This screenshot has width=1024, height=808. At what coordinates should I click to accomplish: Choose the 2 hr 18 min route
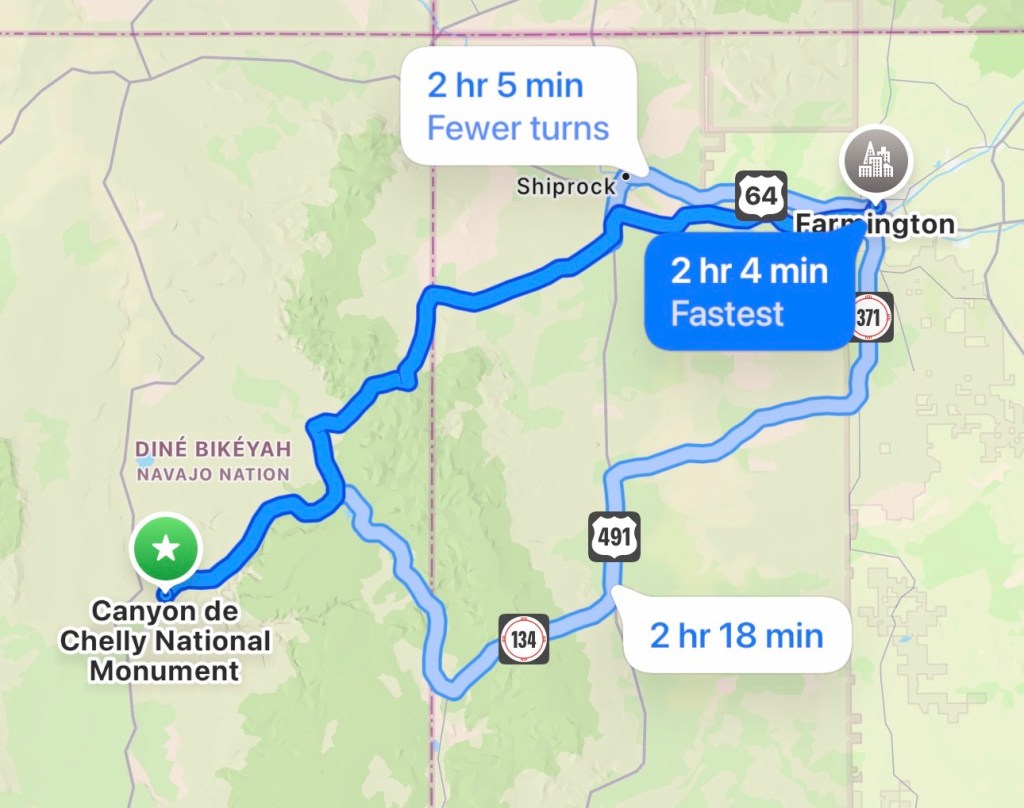tap(736, 635)
